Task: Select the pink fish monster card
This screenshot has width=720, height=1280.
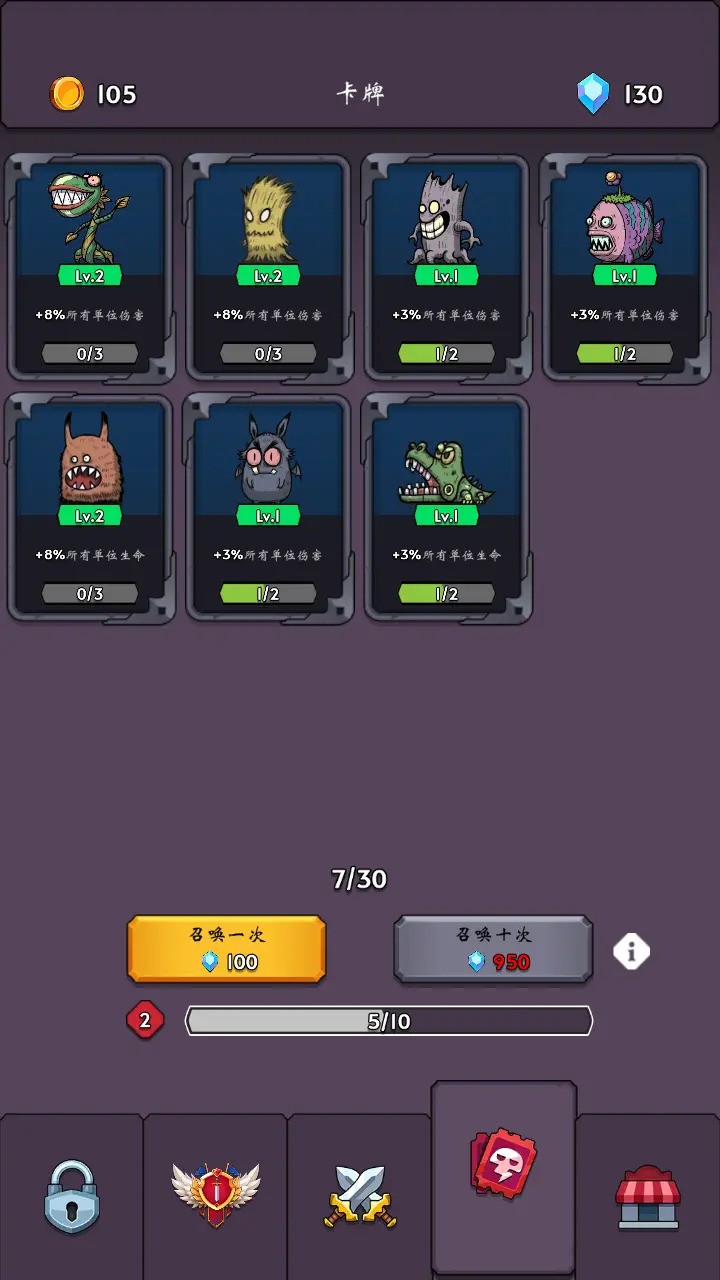Action: click(x=625, y=265)
